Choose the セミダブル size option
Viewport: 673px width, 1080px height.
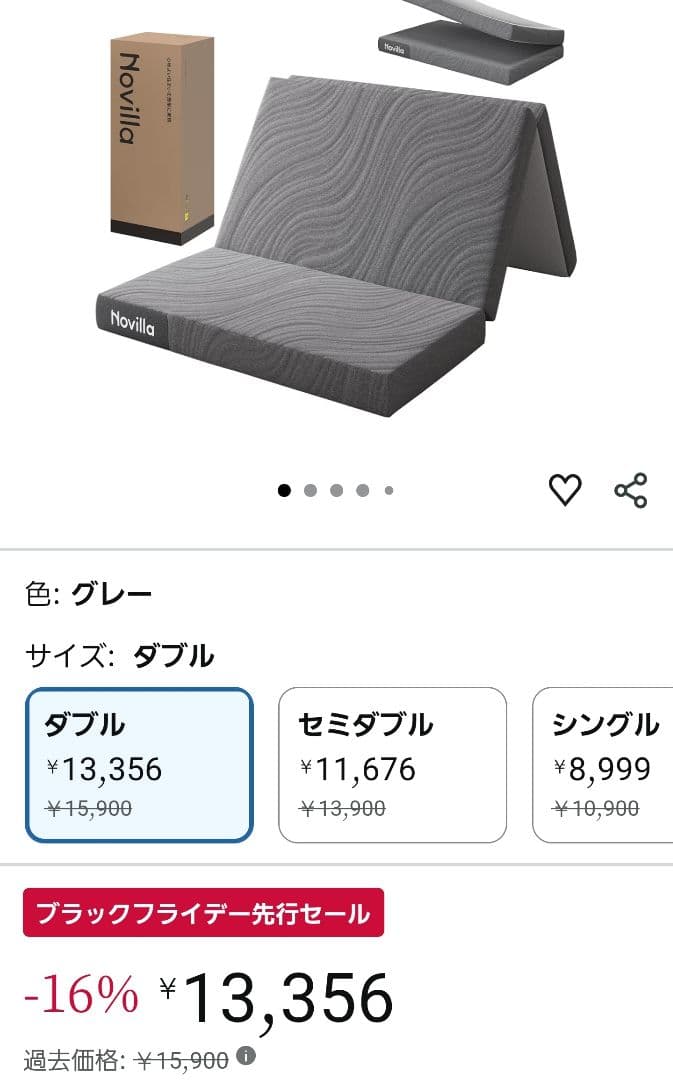pos(392,765)
